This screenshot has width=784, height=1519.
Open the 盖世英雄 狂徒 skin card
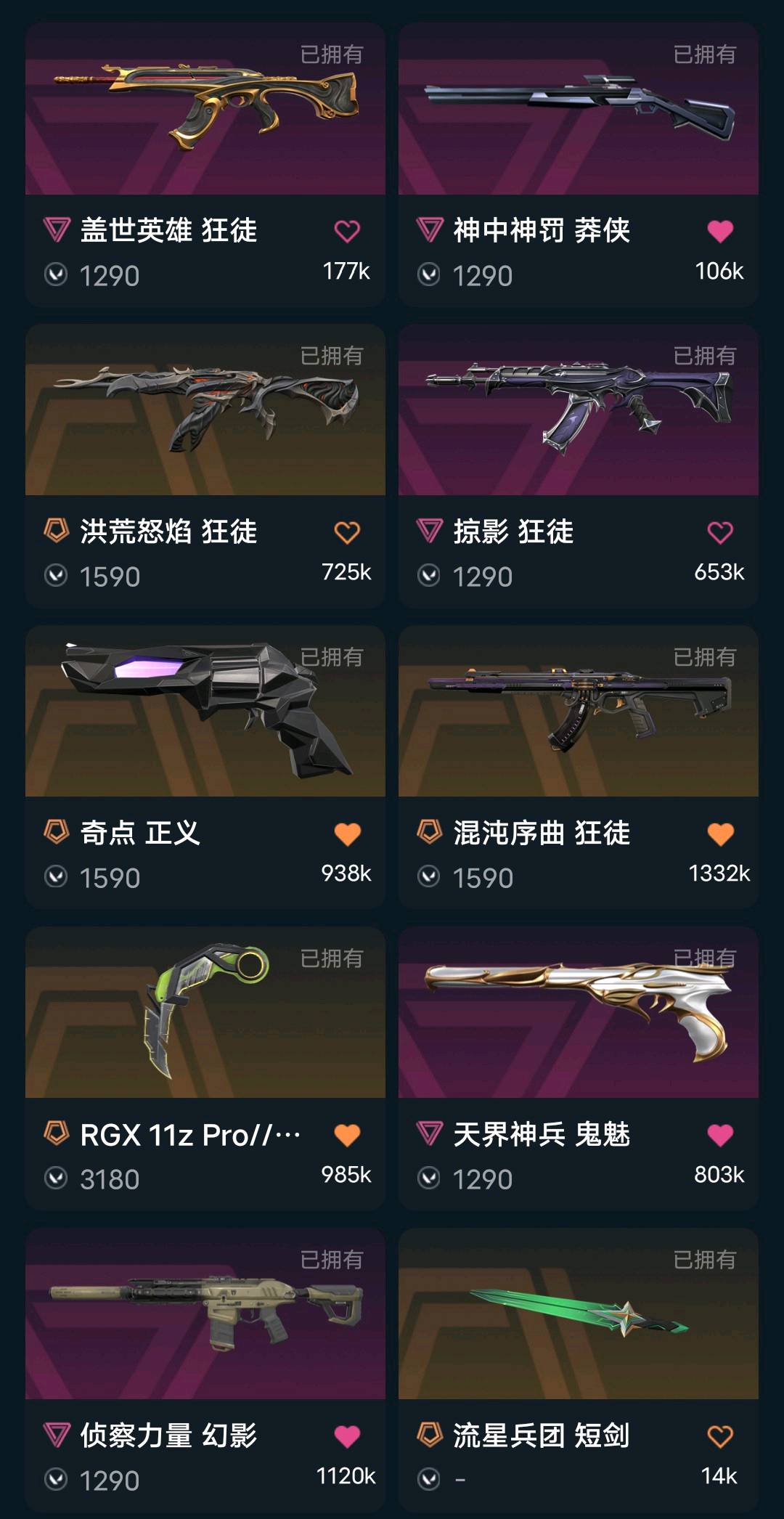(x=205, y=109)
